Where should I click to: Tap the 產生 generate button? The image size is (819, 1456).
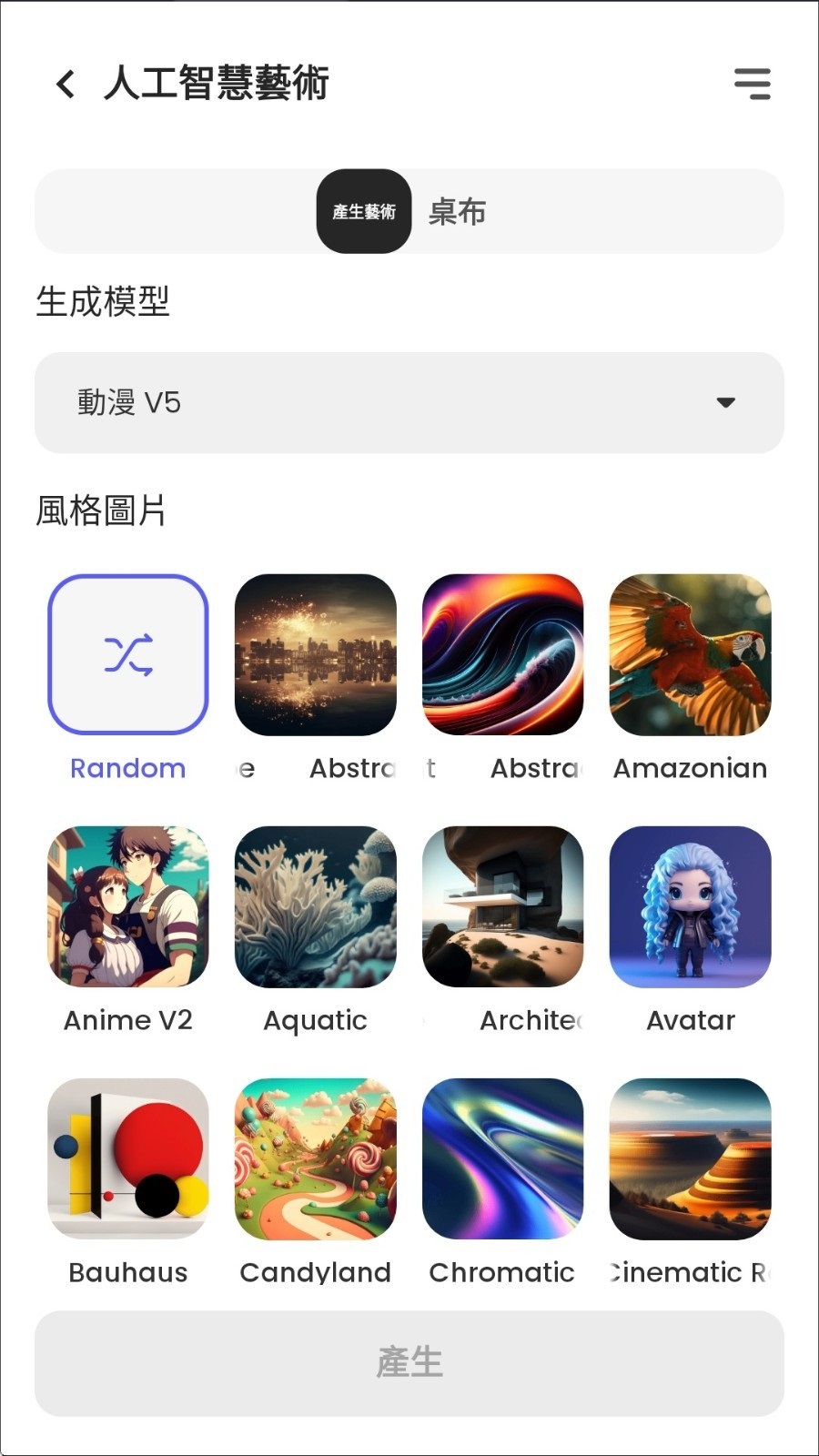(x=409, y=1363)
